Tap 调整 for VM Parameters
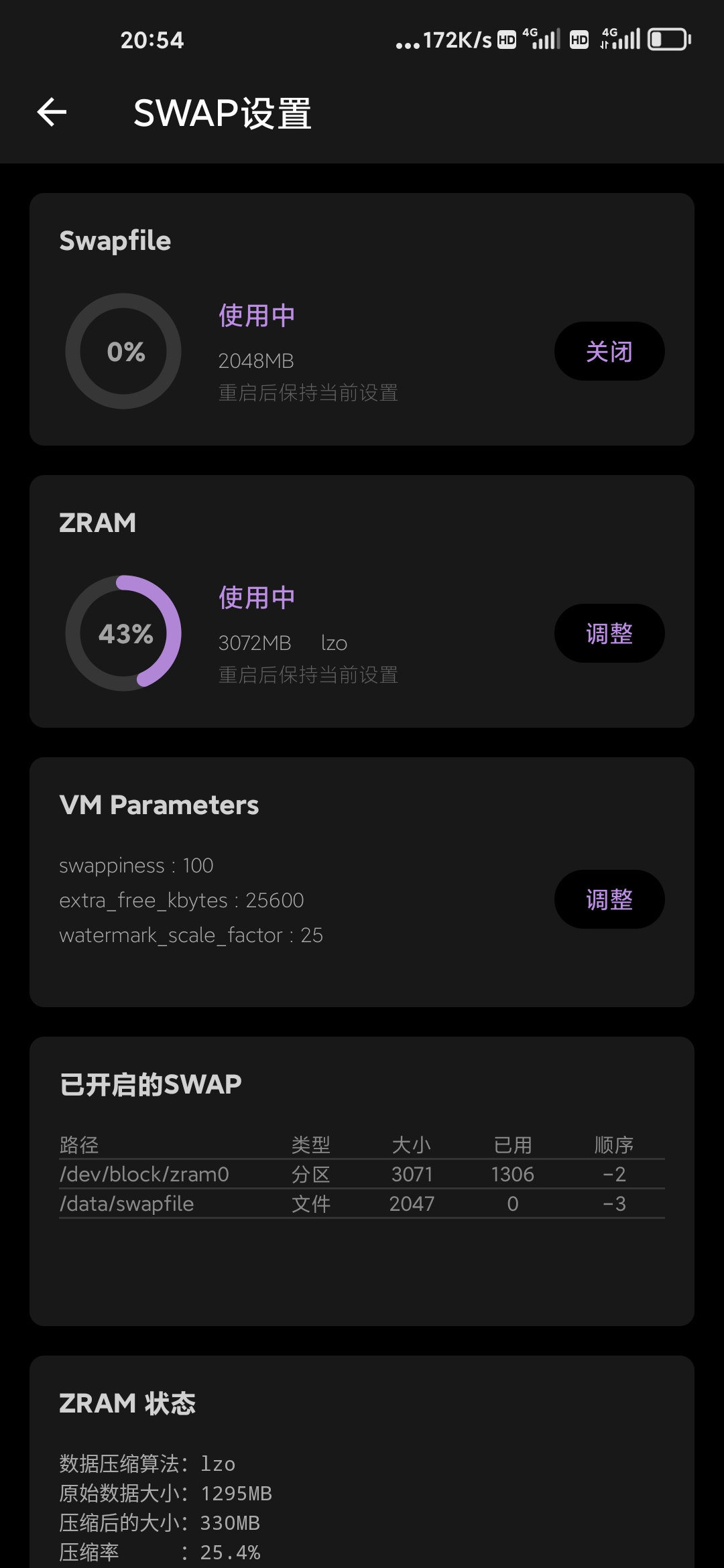Screen dimensions: 724x1568 [x=609, y=899]
